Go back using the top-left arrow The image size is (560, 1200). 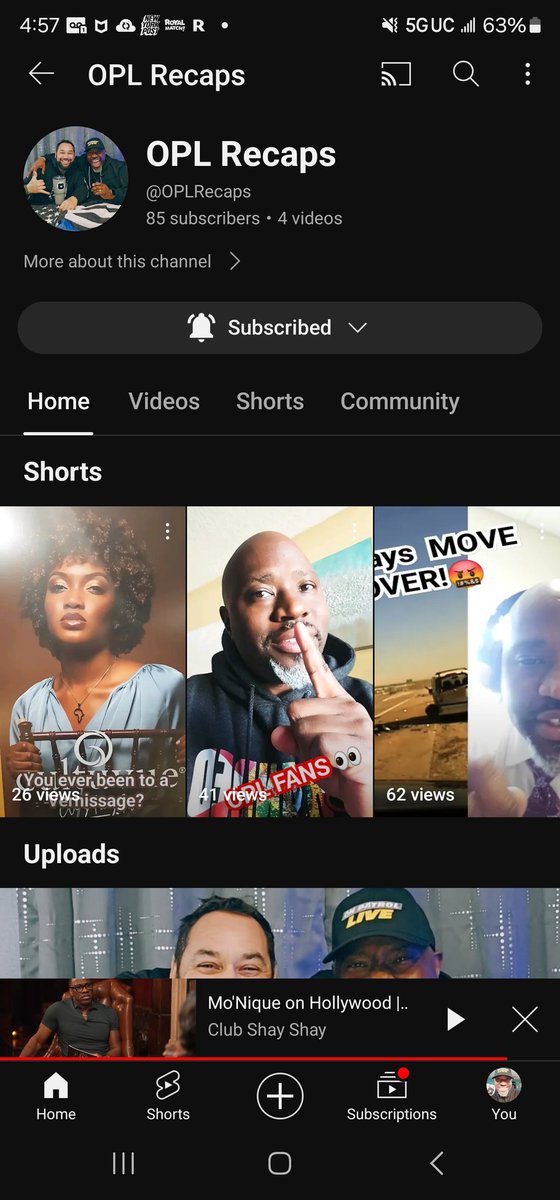tap(41, 74)
